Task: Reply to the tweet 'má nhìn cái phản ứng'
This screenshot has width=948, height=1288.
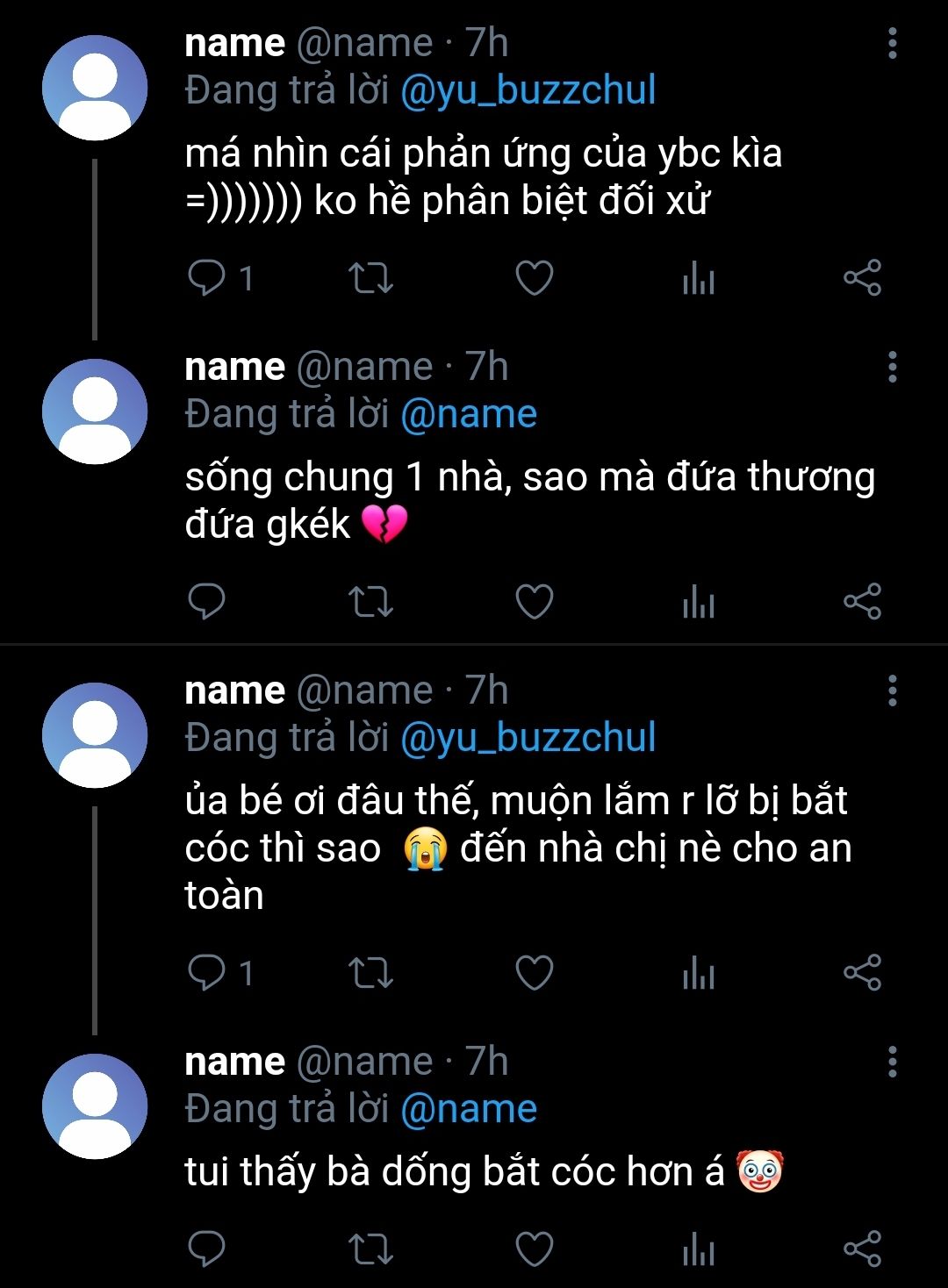Action: coord(207,279)
